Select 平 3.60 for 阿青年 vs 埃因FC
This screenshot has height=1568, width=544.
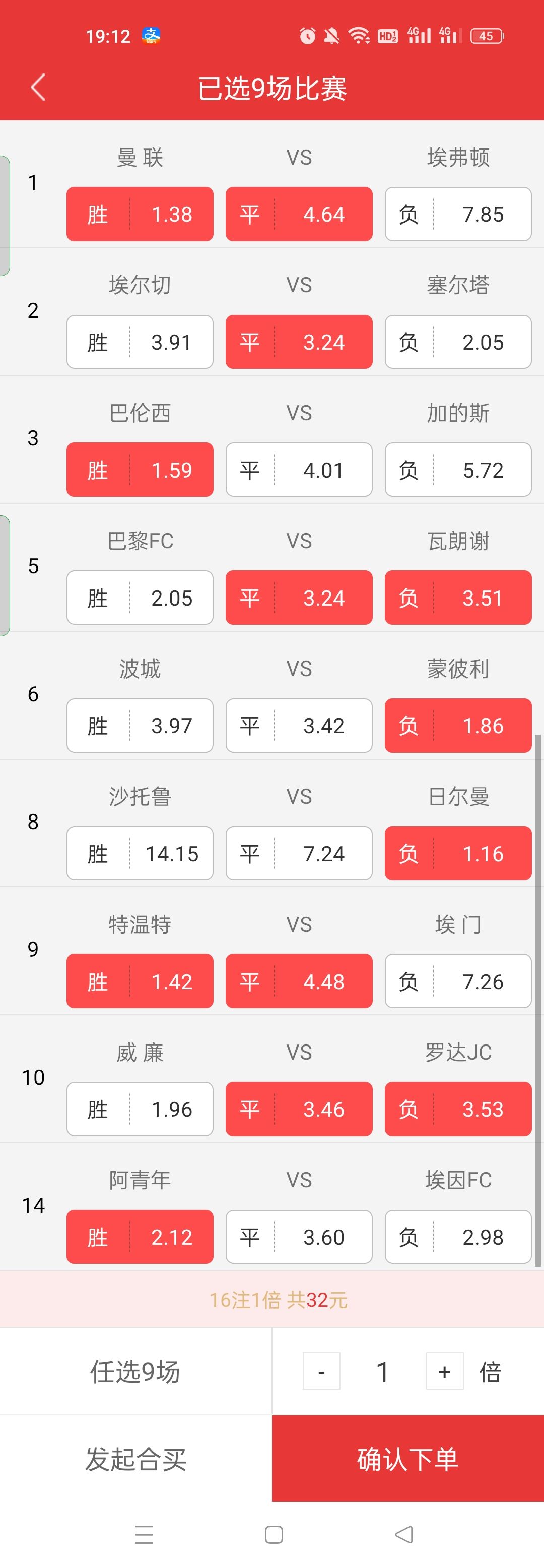(x=299, y=1237)
